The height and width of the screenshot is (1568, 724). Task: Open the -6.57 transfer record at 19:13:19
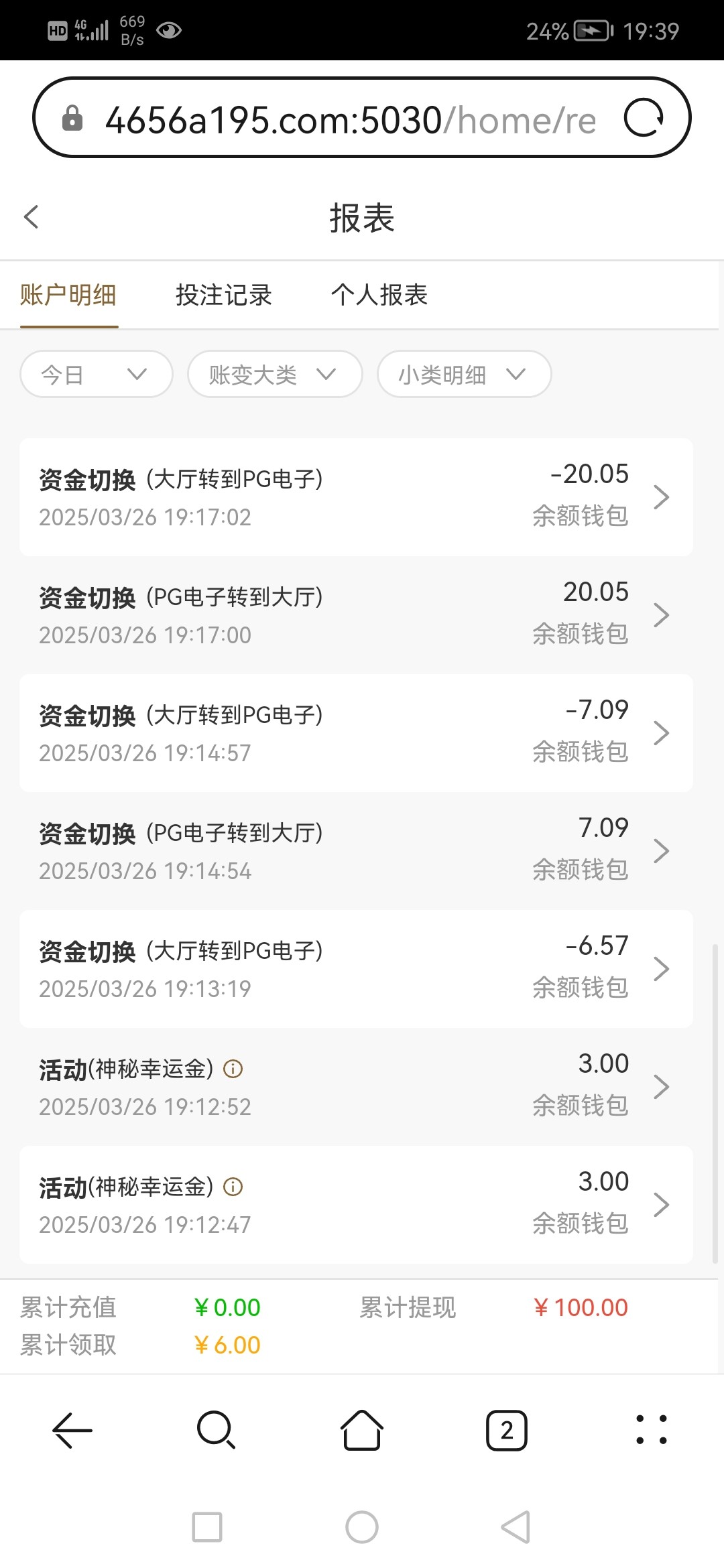tap(355, 969)
